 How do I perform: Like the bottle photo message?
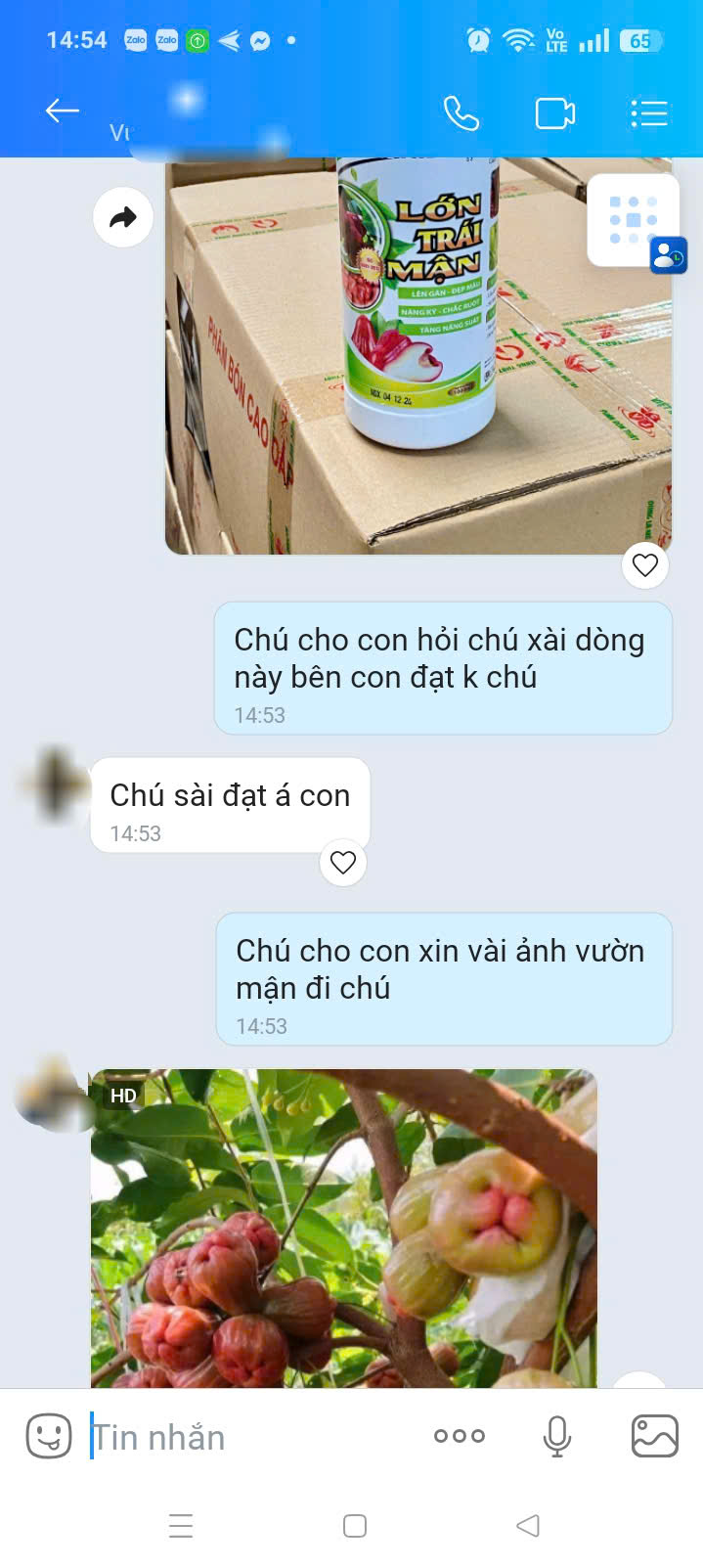tap(645, 564)
